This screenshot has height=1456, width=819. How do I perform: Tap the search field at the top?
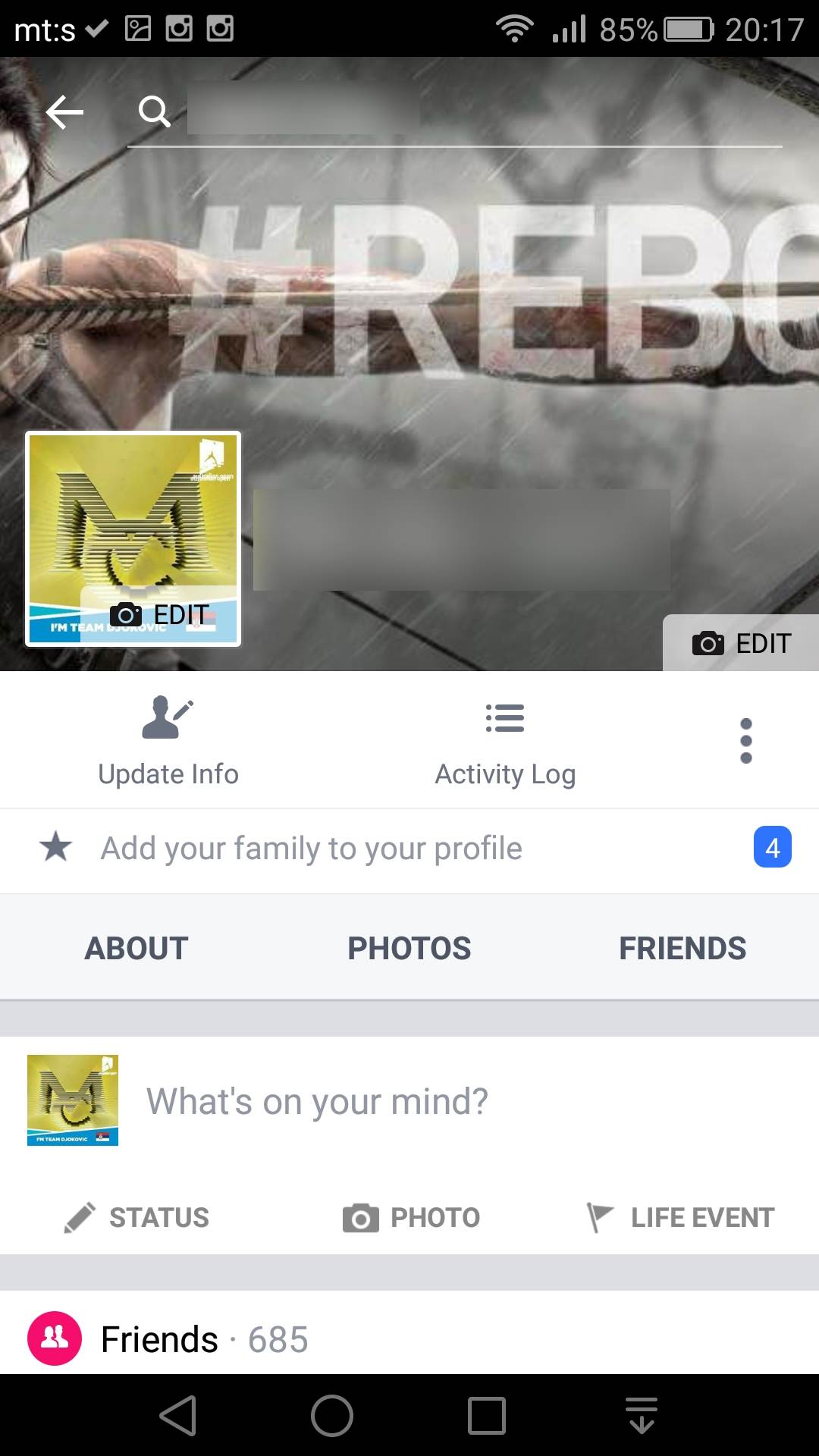[455, 112]
